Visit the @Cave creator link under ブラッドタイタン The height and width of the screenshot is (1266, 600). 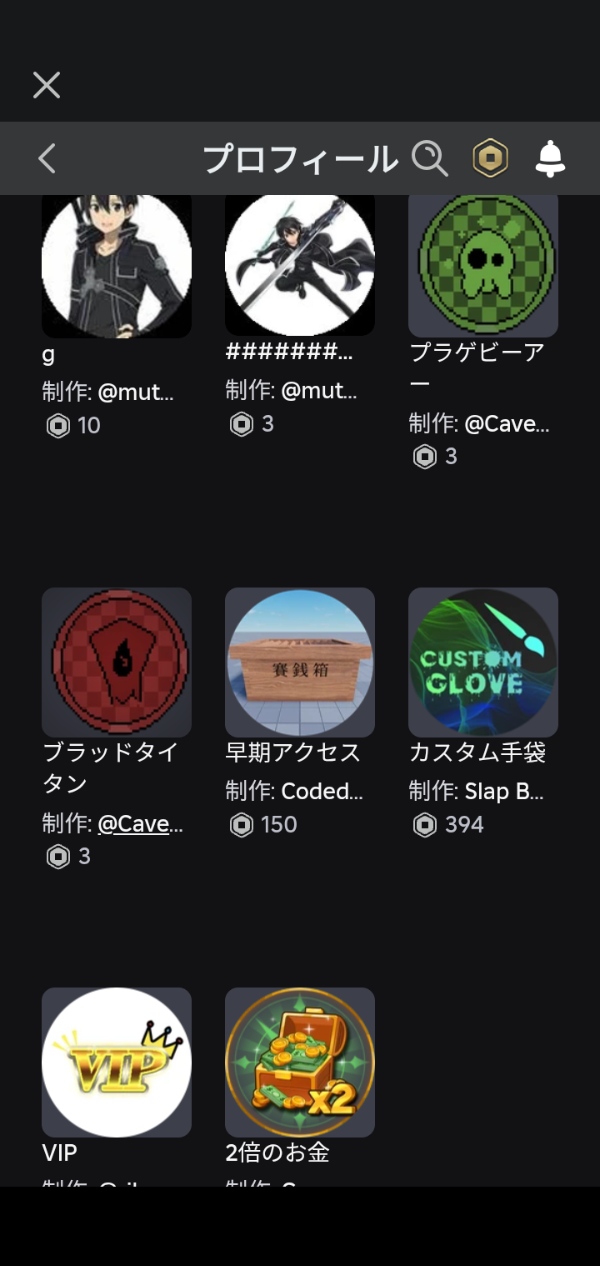[140, 824]
